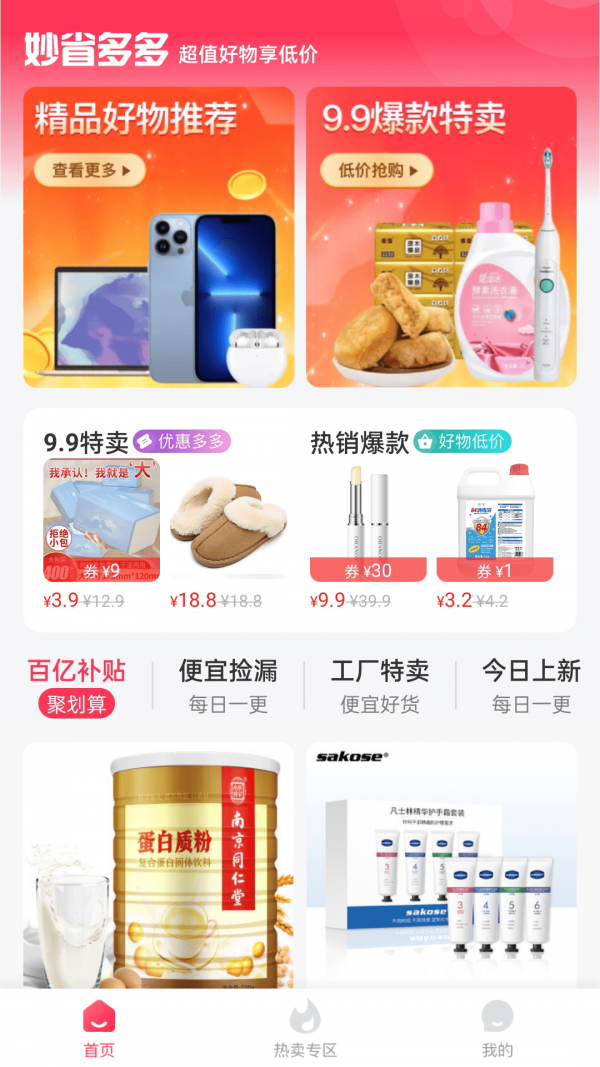This screenshot has width=600, height=1067.
Task: Go to the 首页 tab
Action: pyautogui.click(x=99, y=1029)
